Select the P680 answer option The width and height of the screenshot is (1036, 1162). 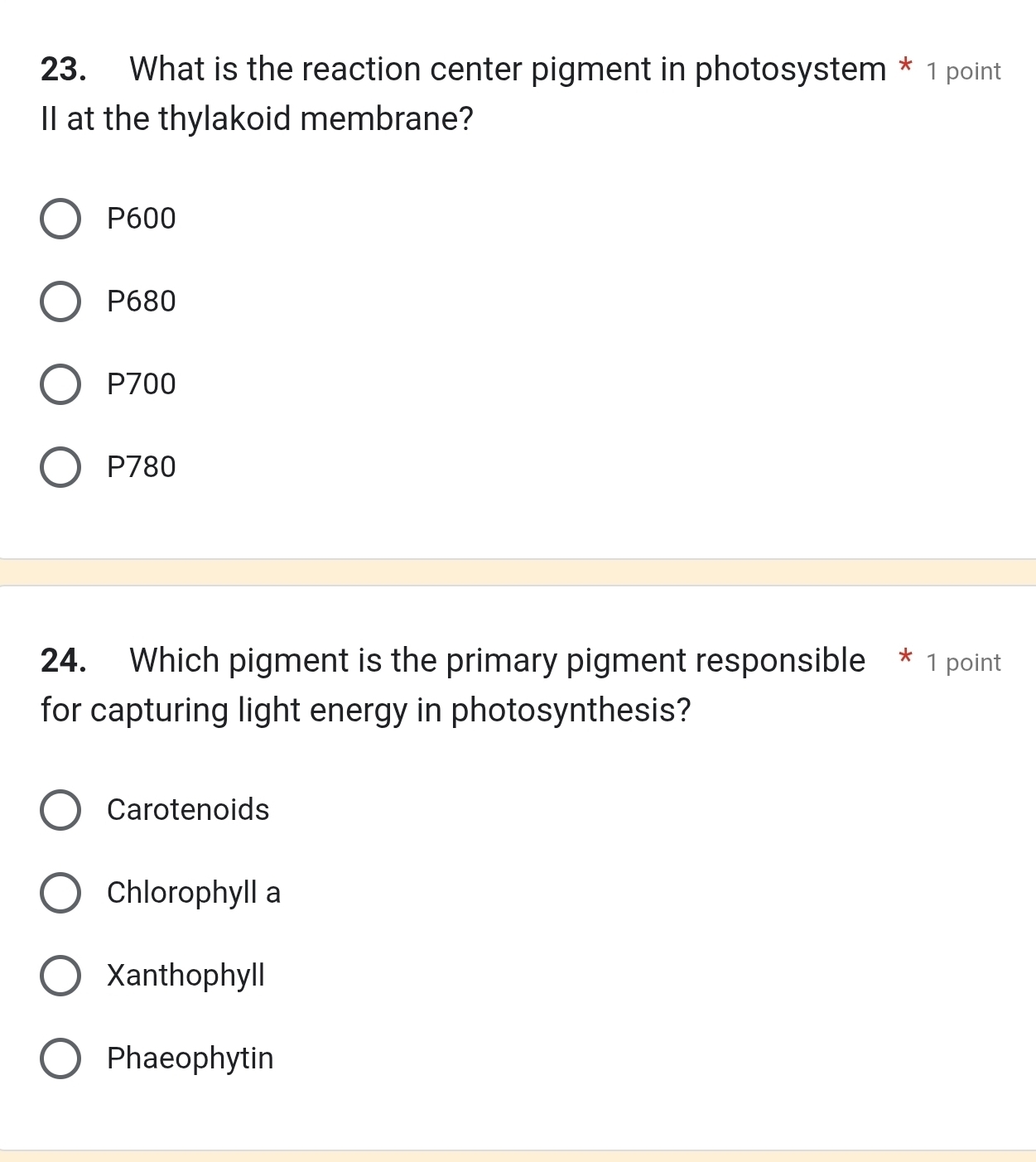(60, 301)
